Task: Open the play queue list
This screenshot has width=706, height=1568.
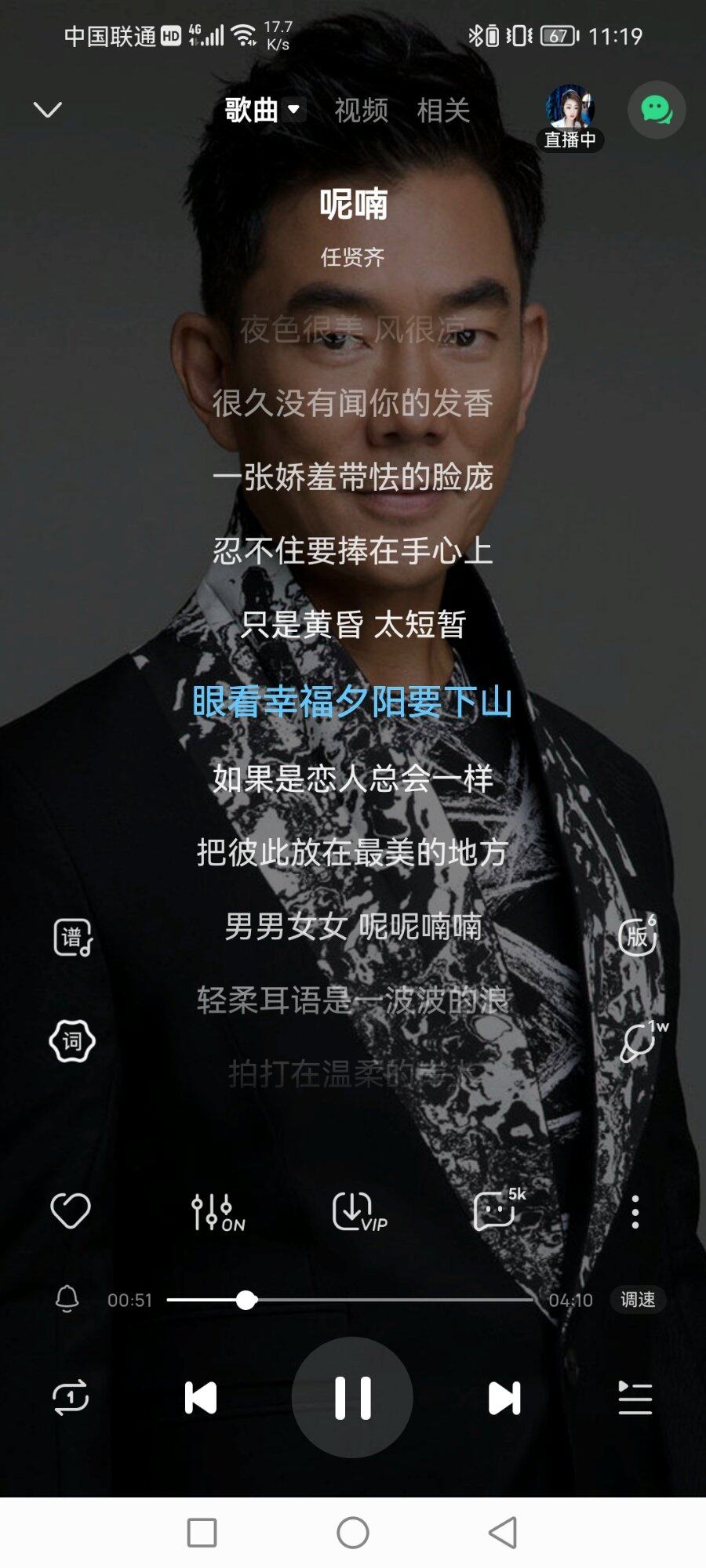Action: [635, 1398]
